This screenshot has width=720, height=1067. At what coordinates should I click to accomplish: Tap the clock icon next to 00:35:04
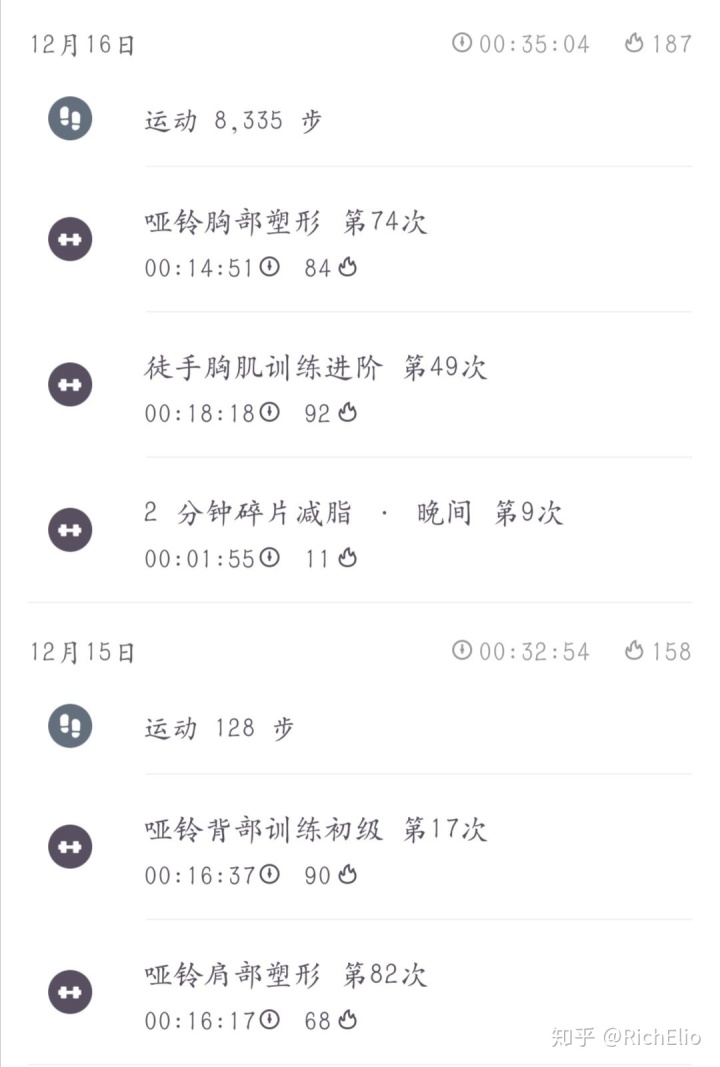[x=461, y=43]
